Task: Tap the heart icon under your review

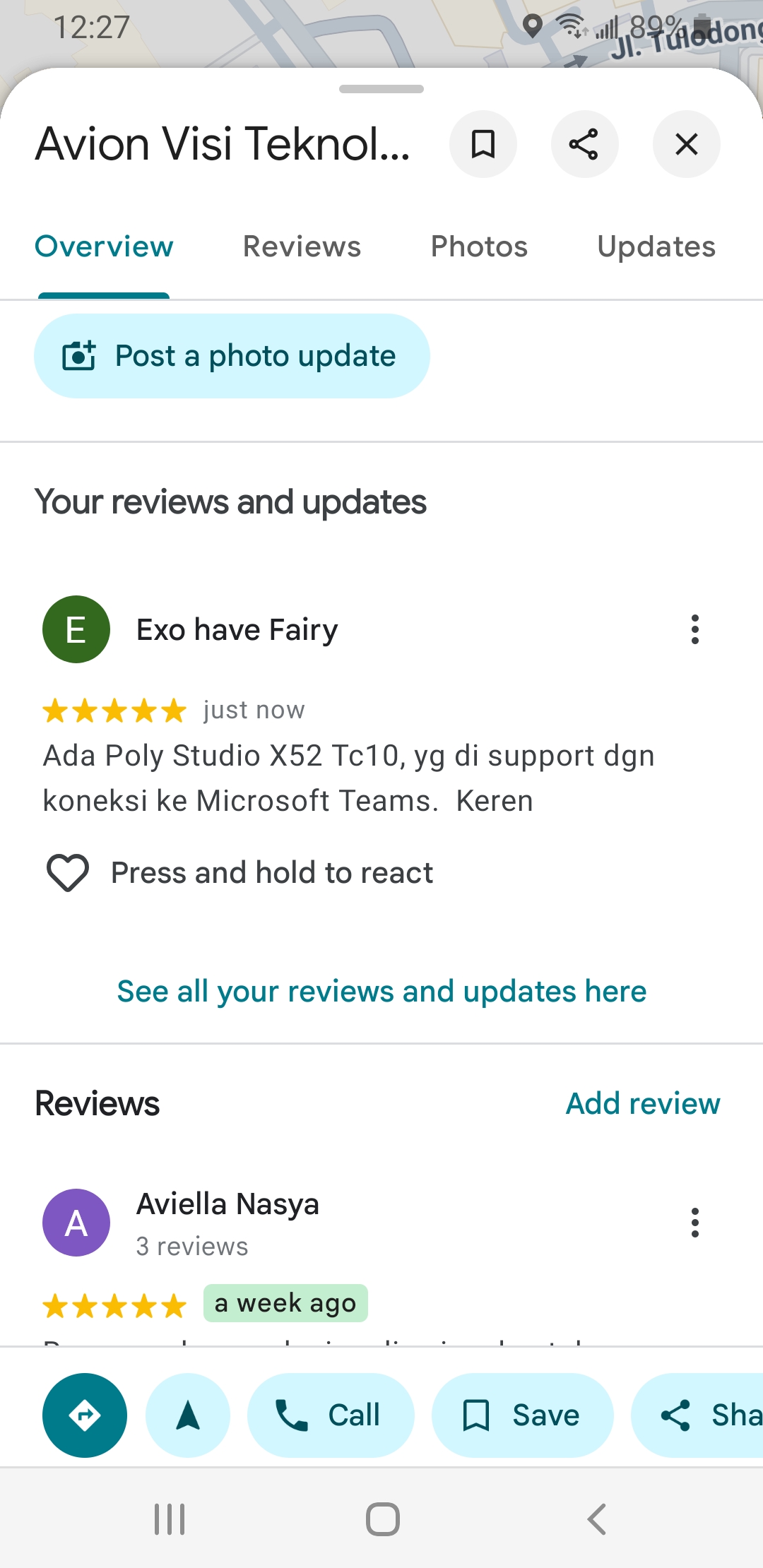Action: tap(67, 873)
